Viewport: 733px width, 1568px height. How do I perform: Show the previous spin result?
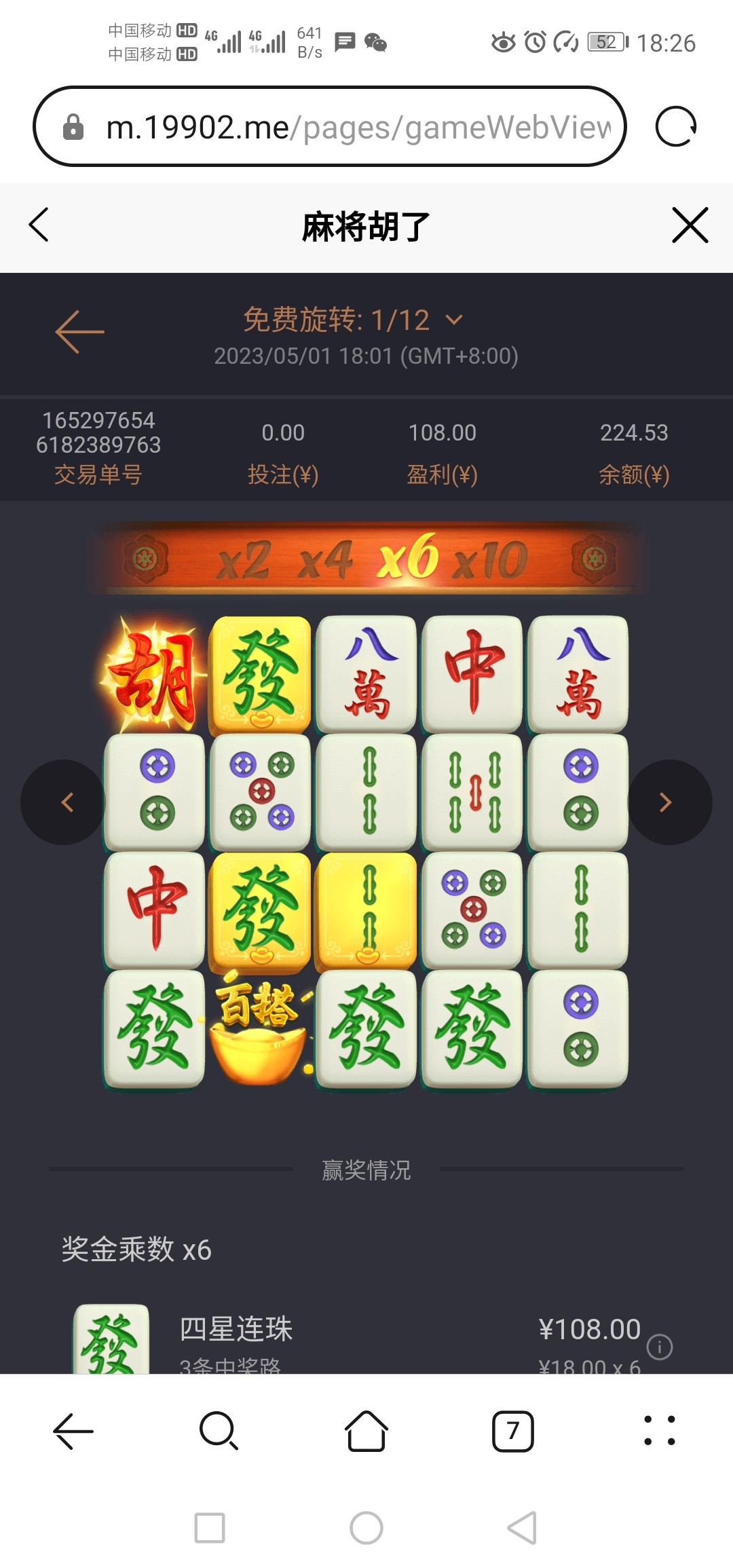point(64,802)
